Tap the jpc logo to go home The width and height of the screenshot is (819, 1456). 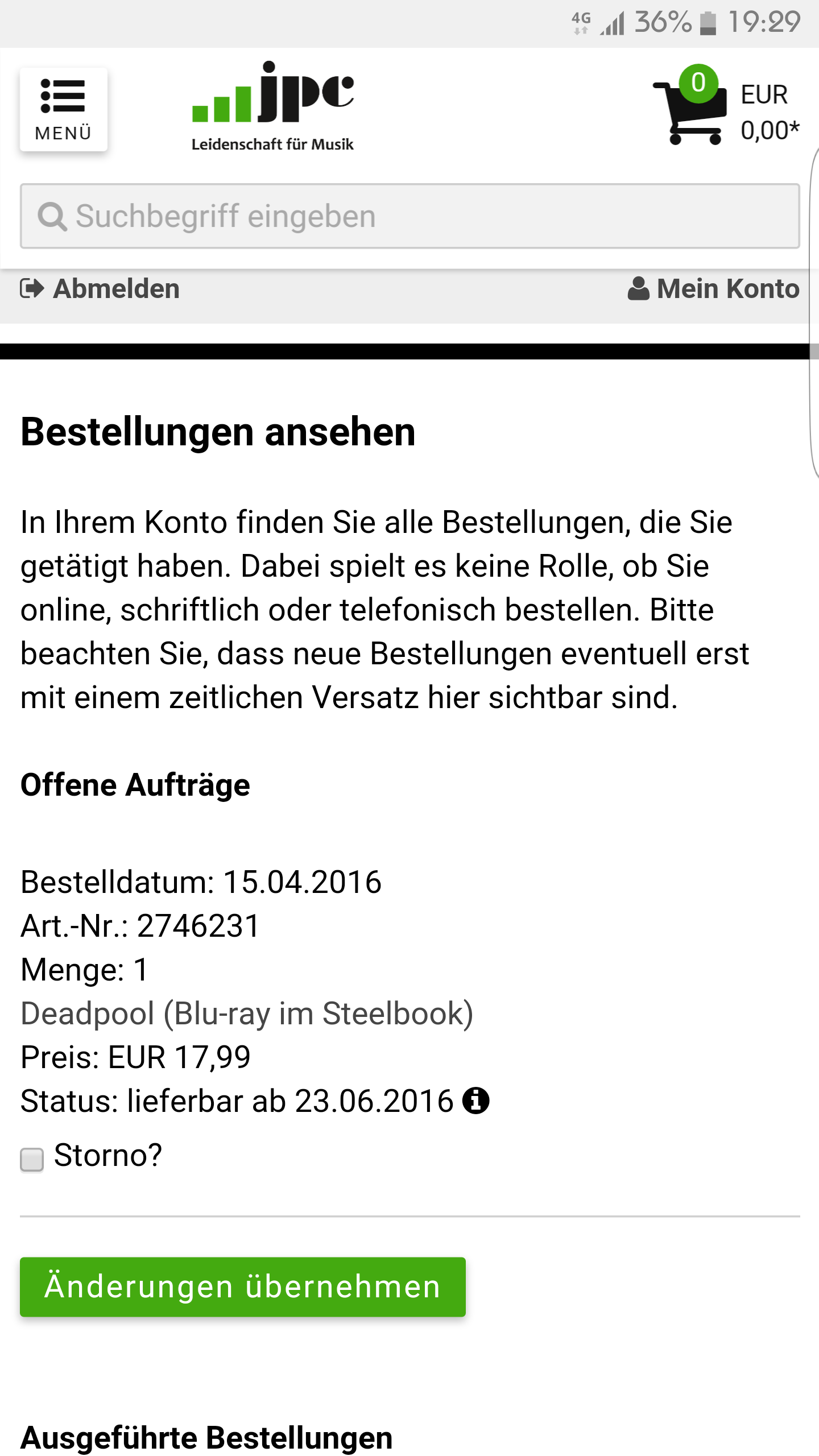tap(272, 106)
